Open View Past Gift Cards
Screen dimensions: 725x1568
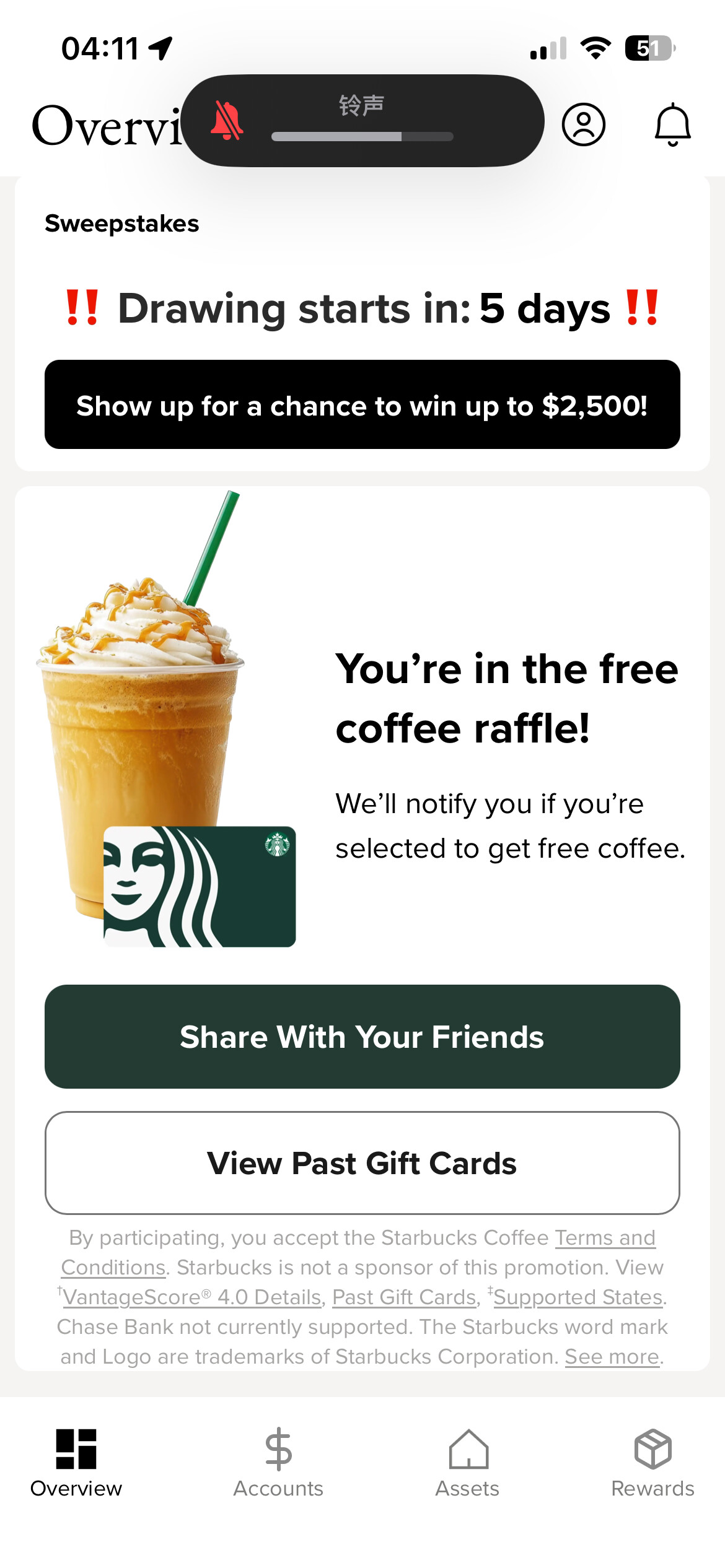362,1163
